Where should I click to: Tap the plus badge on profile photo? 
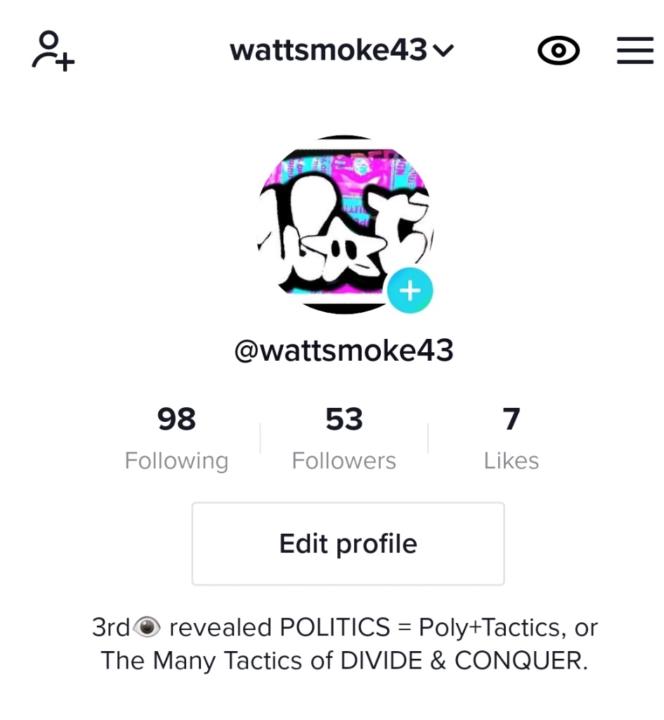[410, 291]
